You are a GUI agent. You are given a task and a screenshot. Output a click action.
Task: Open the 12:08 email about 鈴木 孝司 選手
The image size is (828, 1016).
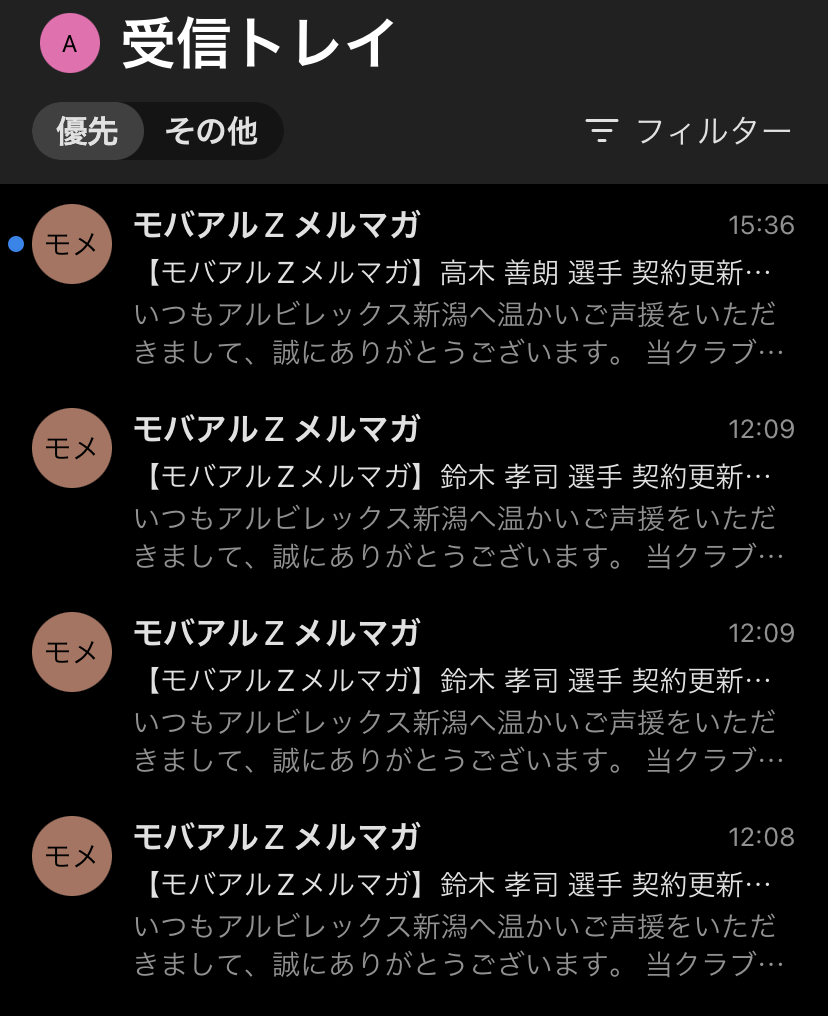click(x=453, y=898)
